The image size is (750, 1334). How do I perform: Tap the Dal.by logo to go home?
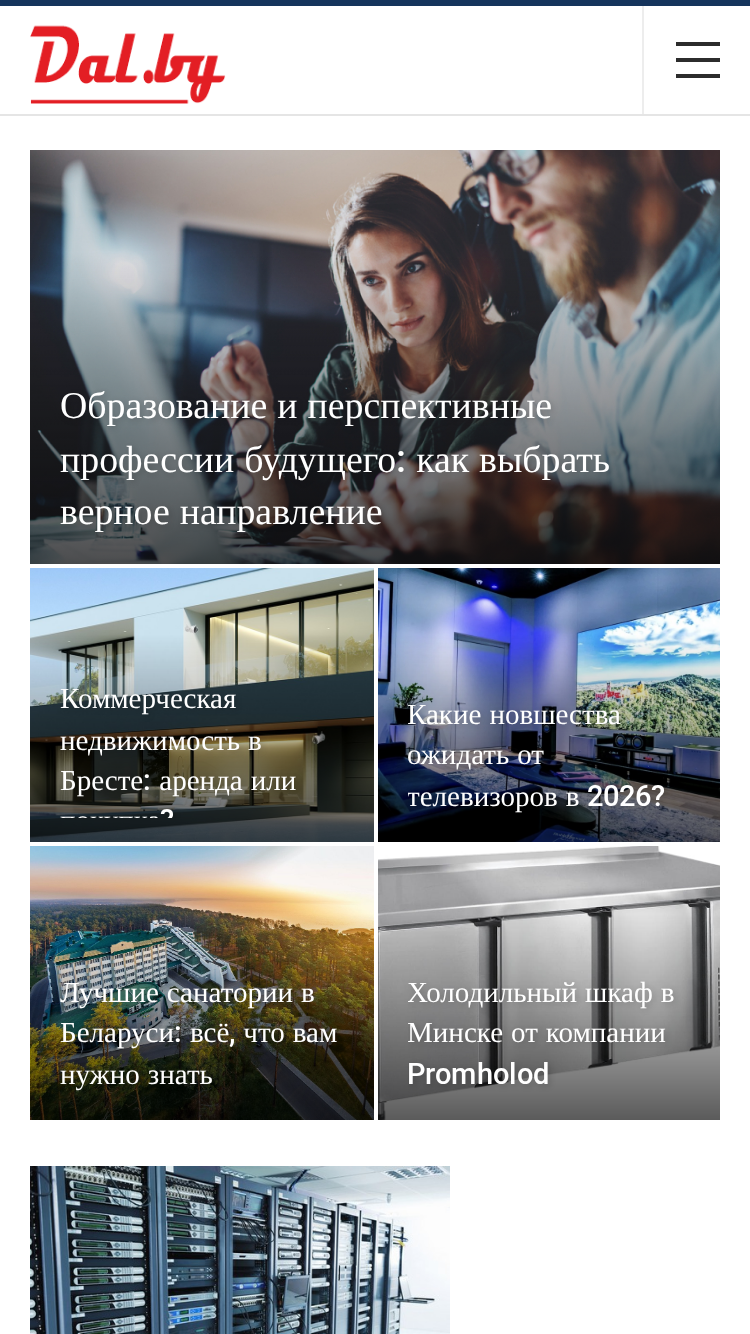[x=127, y=64]
